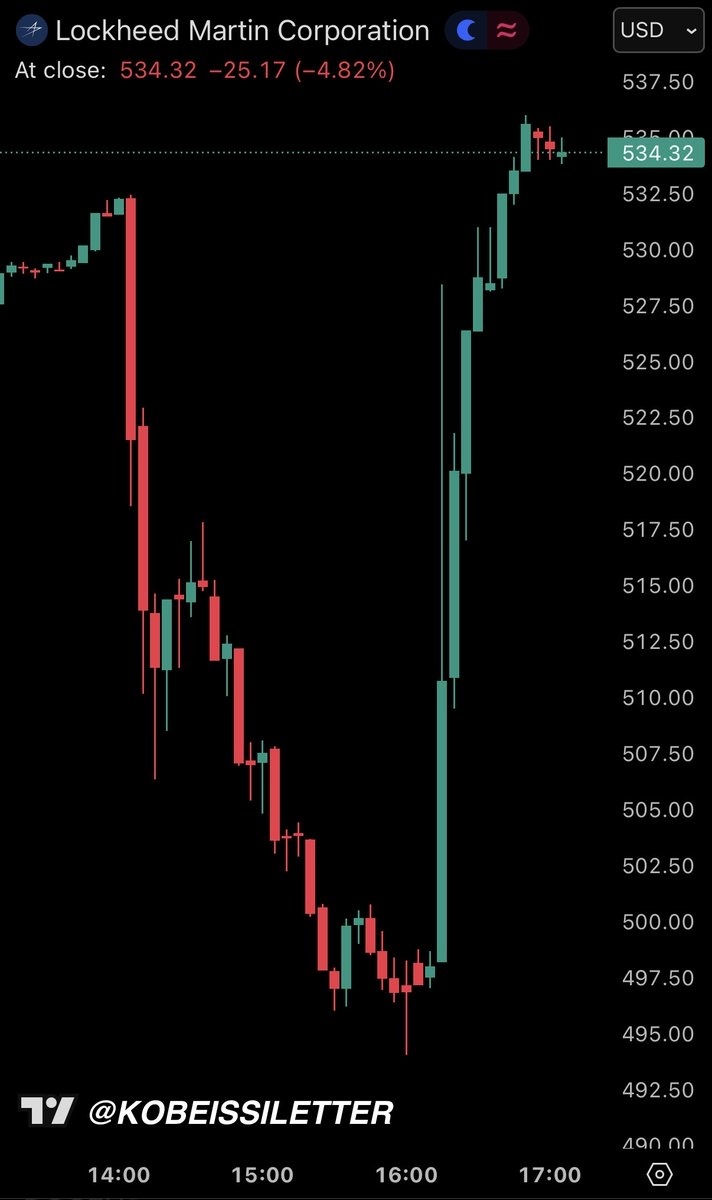Open the USD currency dropdown
The image size is (712, 1200).
coord(657,31)
